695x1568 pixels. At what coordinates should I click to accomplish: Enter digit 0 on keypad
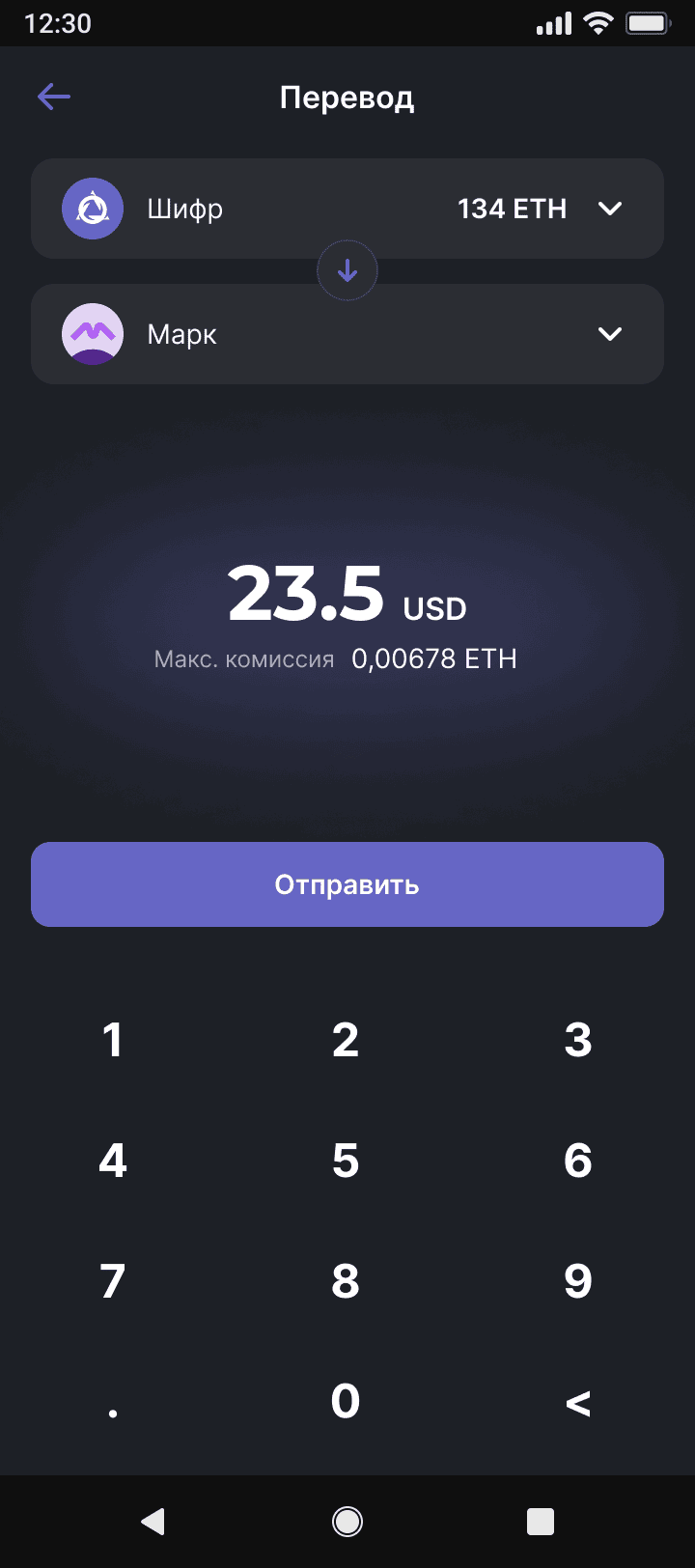click(x=346, y=1402)
